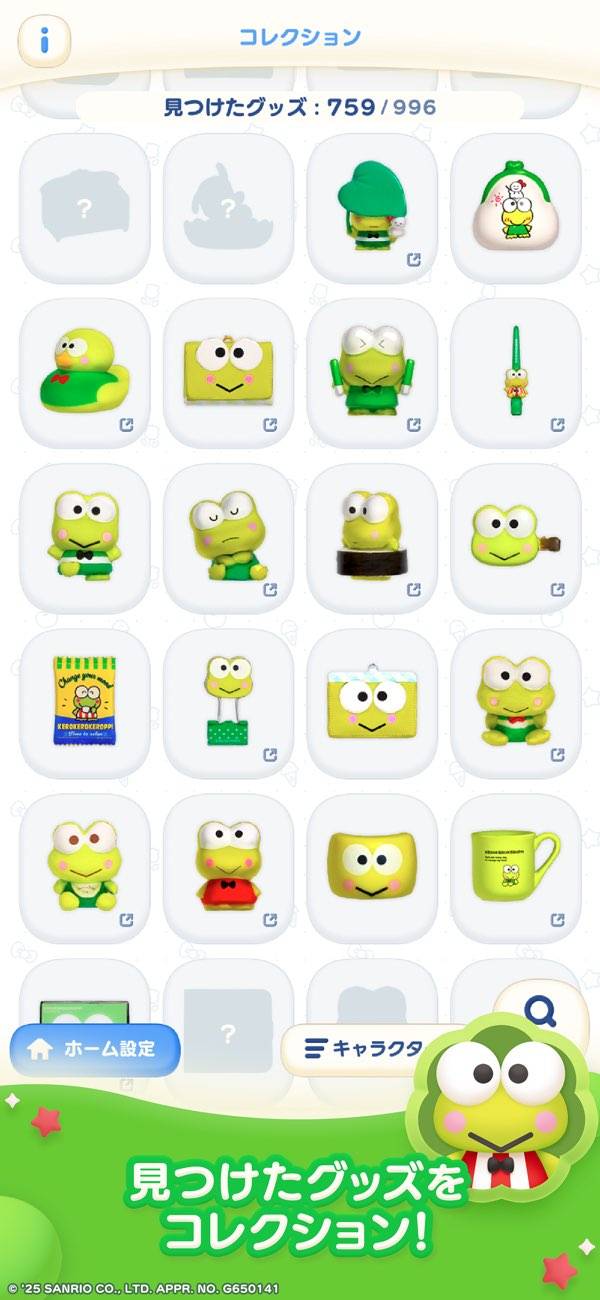View the white Keroppi coin purse
600x1300 pixels.
point(516,208)
